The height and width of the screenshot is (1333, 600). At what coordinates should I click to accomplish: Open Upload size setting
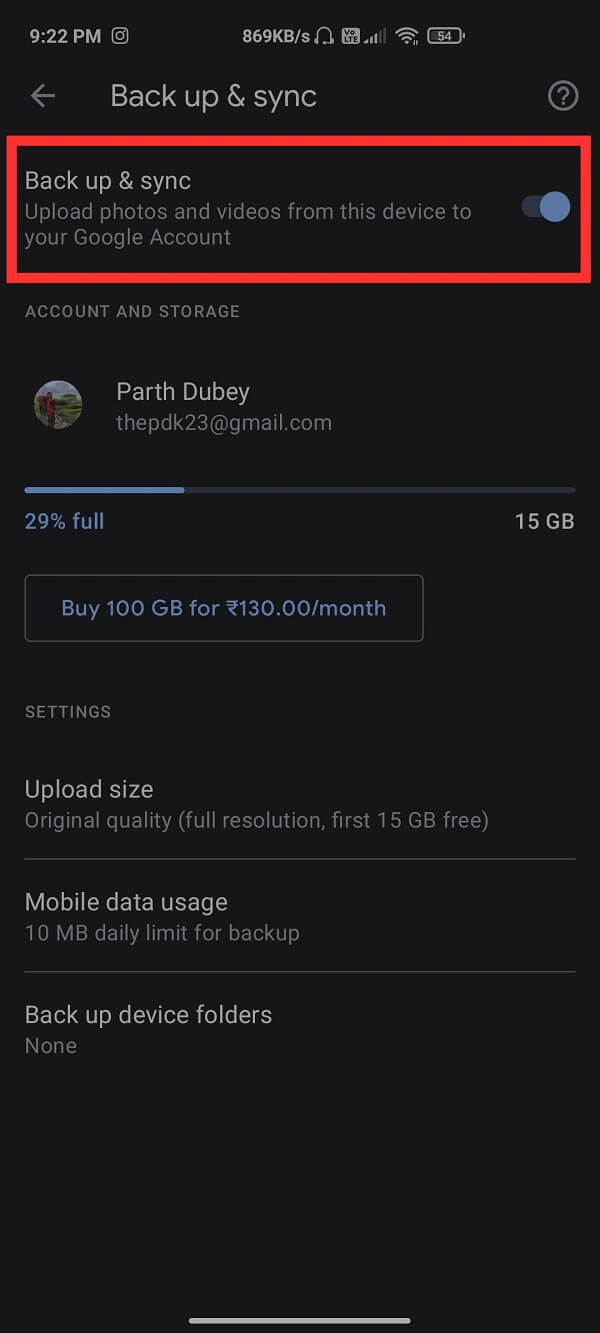(300, 804)
